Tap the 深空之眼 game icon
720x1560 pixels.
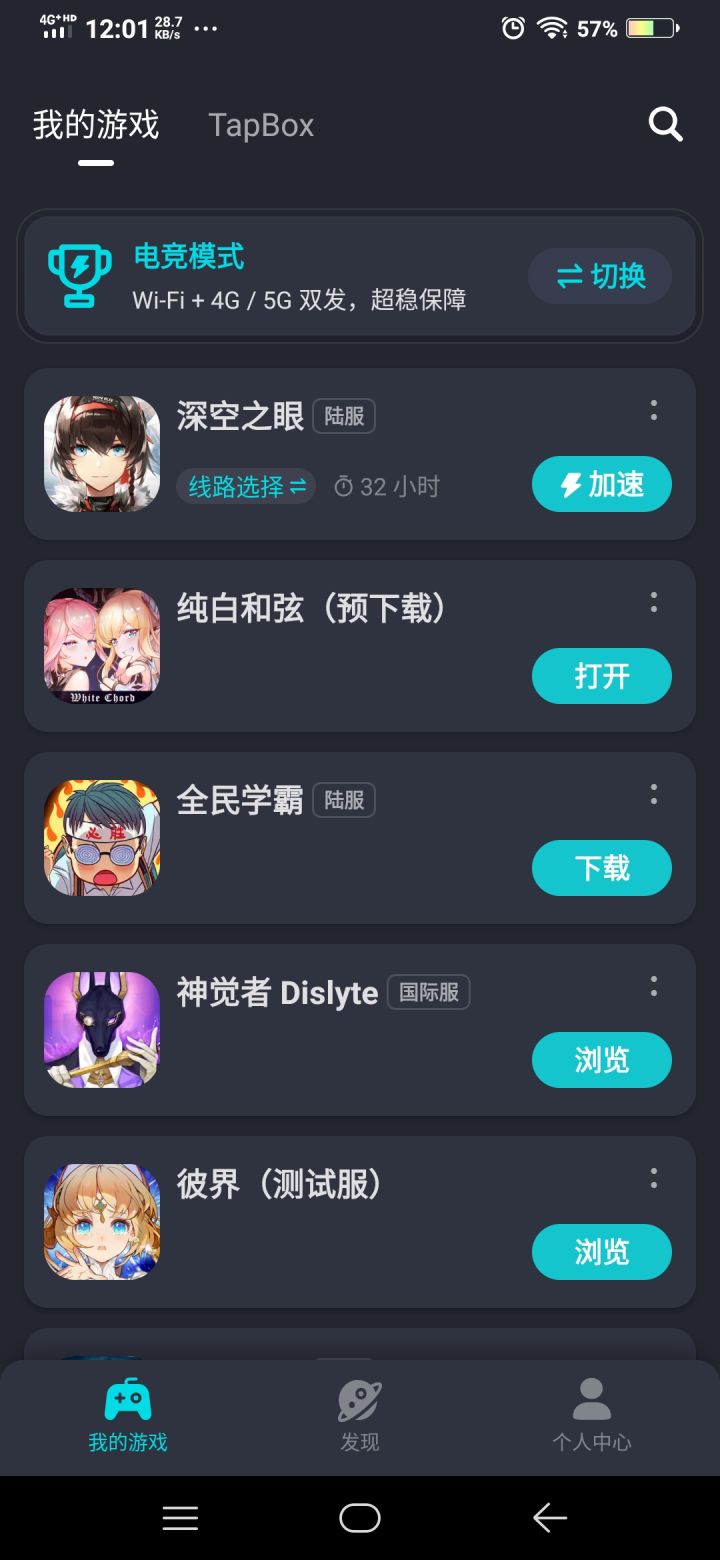[101, 452]
